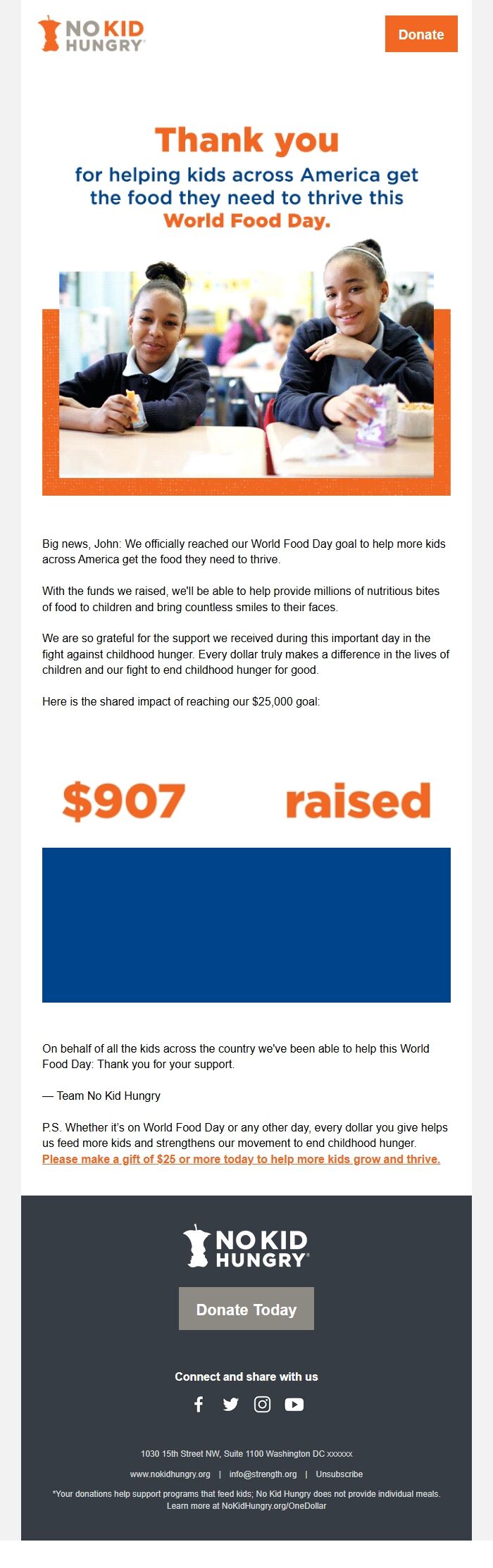
Task: Email info@strength.org
Action: click(263, 1474)
